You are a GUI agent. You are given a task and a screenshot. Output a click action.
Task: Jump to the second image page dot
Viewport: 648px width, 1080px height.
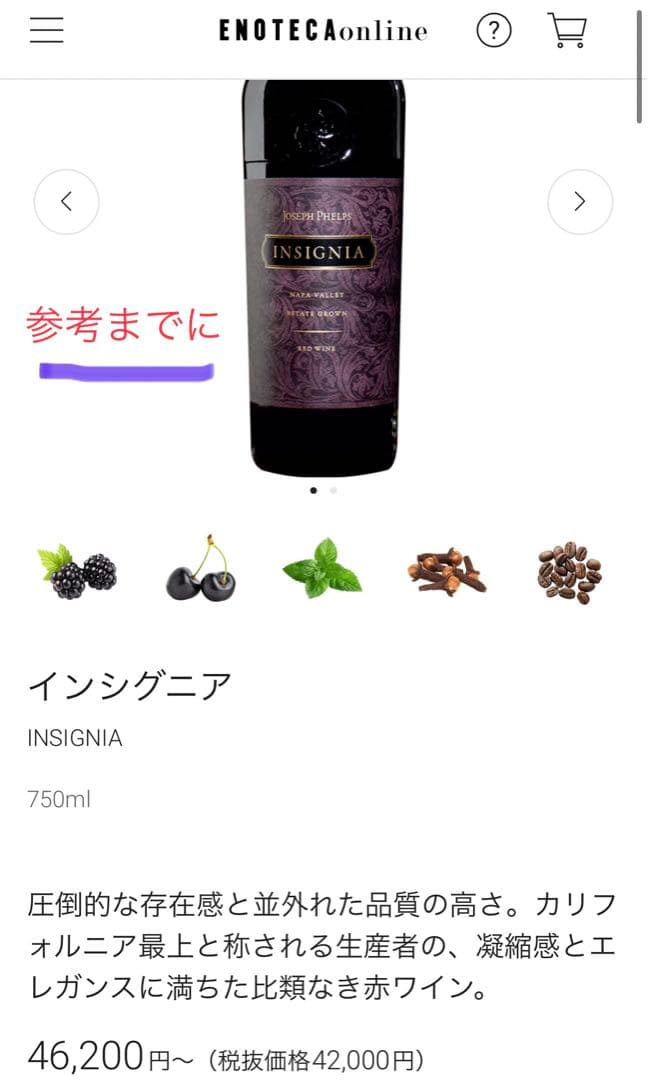(x=333, y=491)
